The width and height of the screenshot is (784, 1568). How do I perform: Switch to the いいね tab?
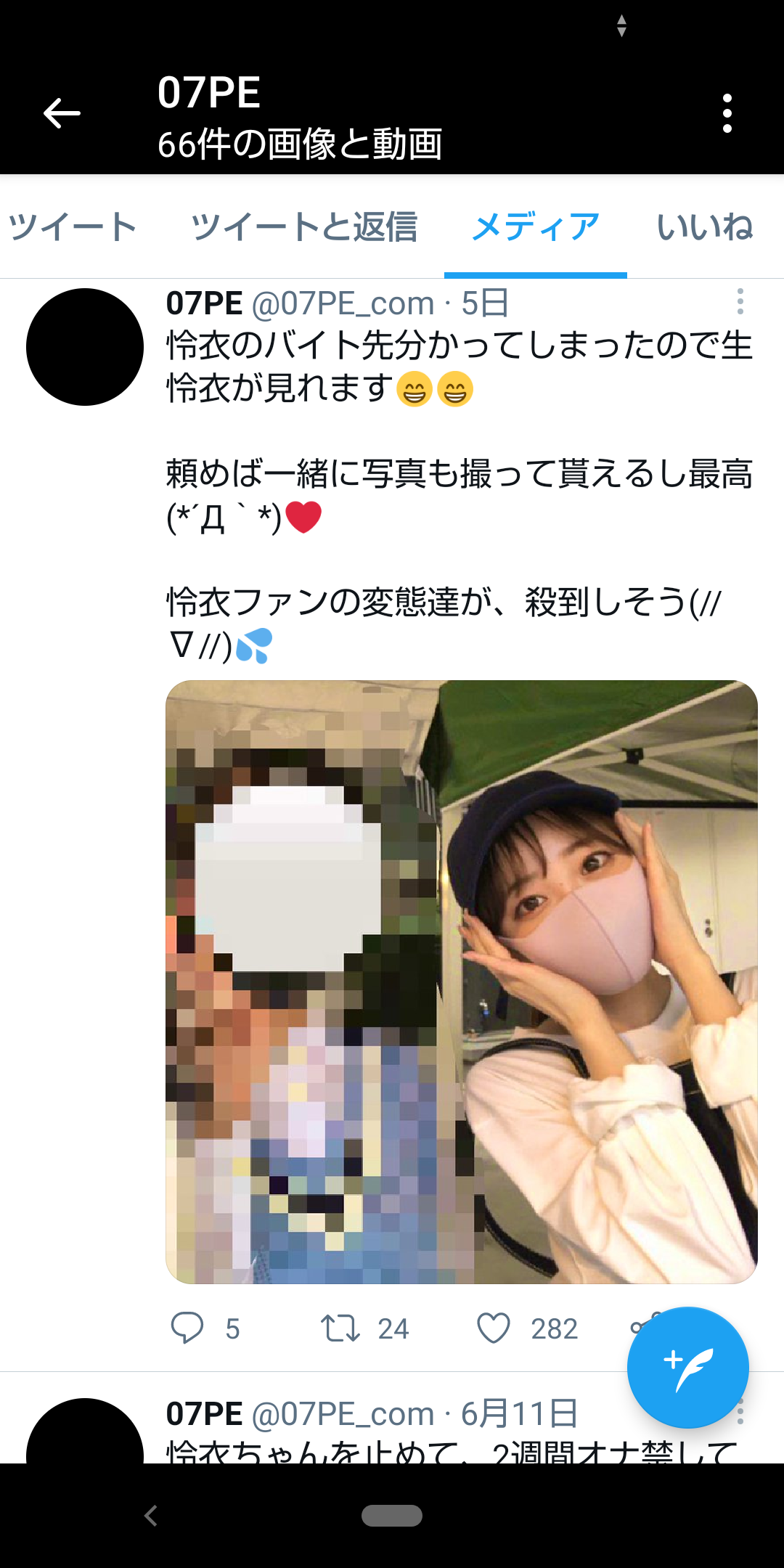(705, 226)
